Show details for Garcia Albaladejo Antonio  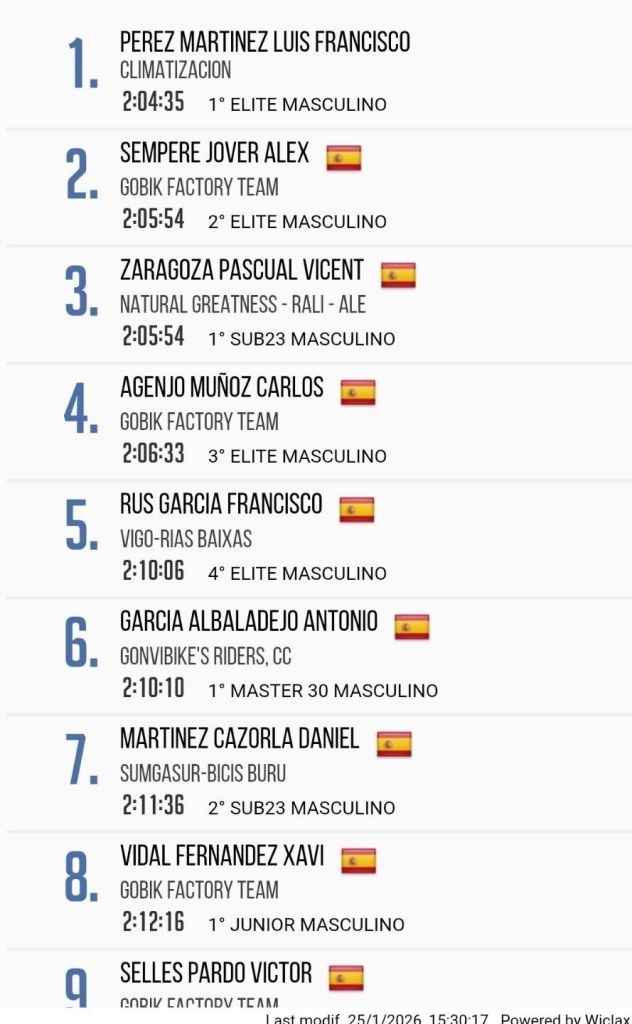click(x=248, y=622)
